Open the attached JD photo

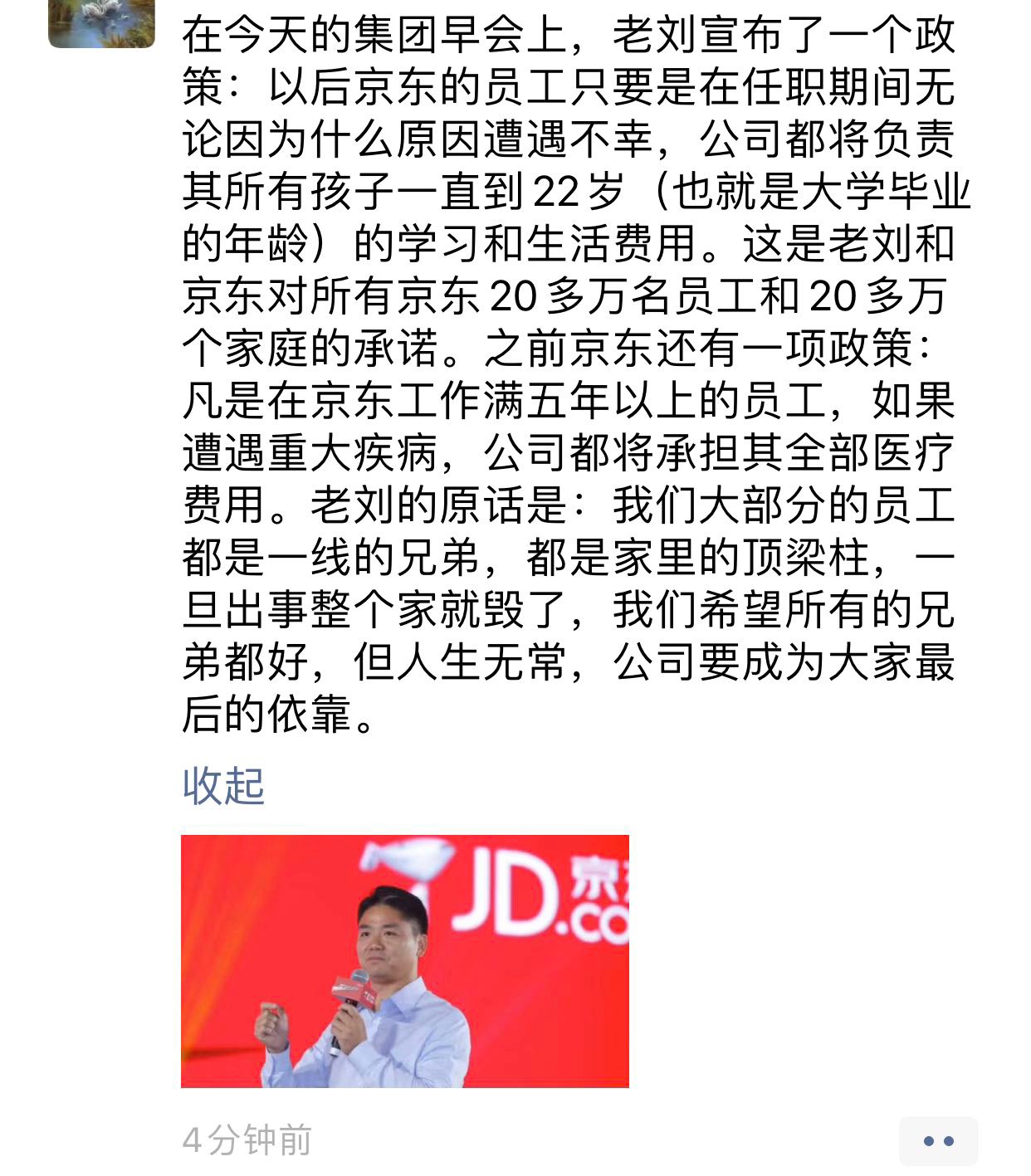(x=404, y=961)
